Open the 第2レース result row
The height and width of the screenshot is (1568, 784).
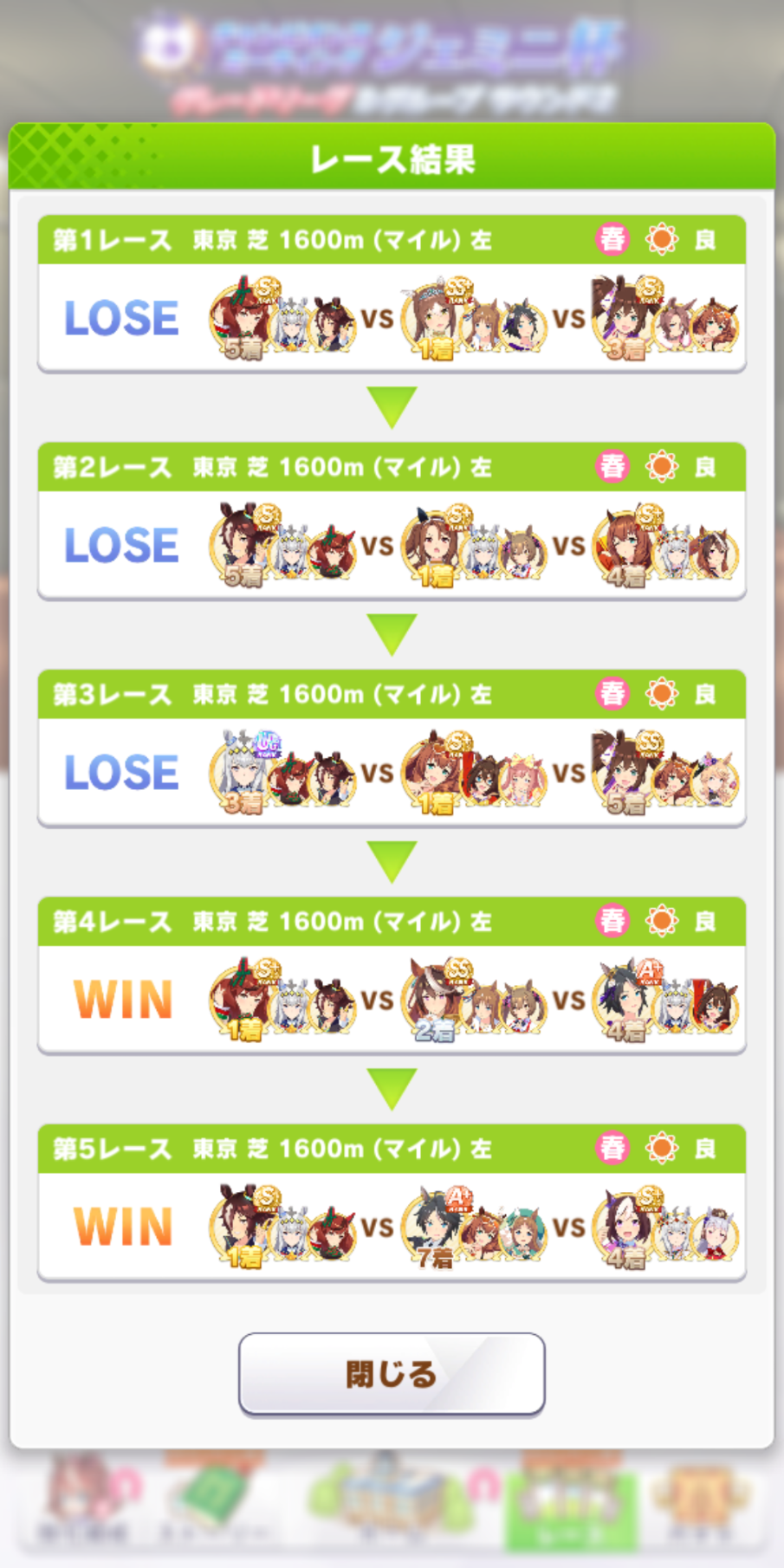point(392,522)
